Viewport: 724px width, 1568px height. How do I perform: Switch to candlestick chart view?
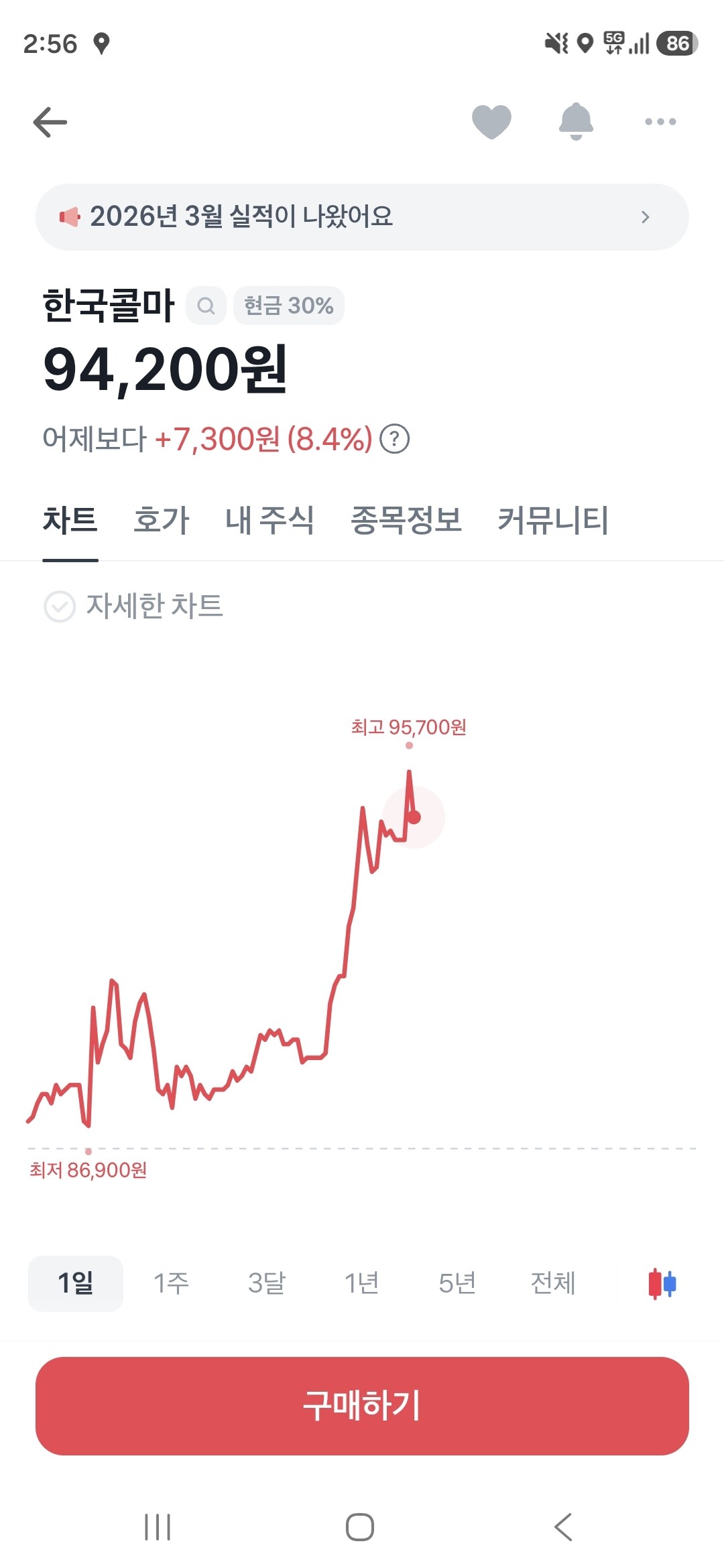pyautogui.click(x=662, y=1284)
